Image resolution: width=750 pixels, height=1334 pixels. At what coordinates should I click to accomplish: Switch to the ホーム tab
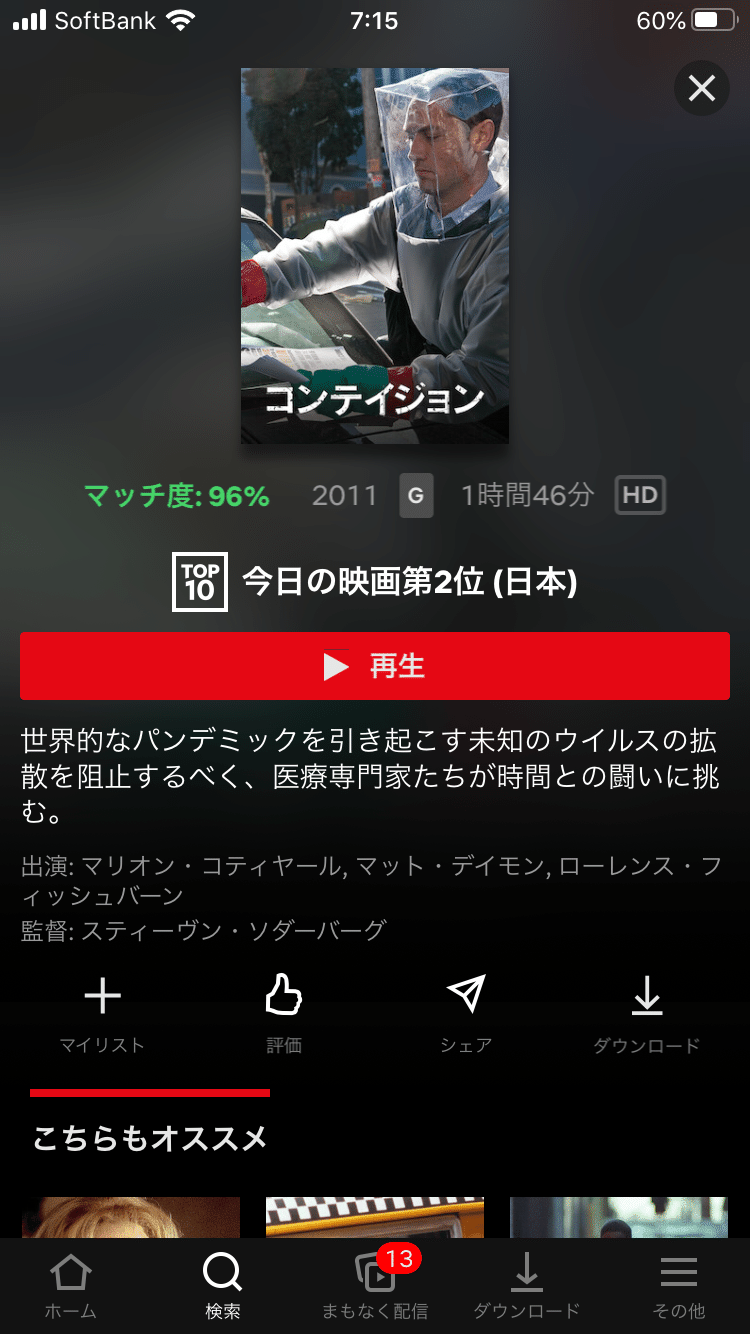70,1283
